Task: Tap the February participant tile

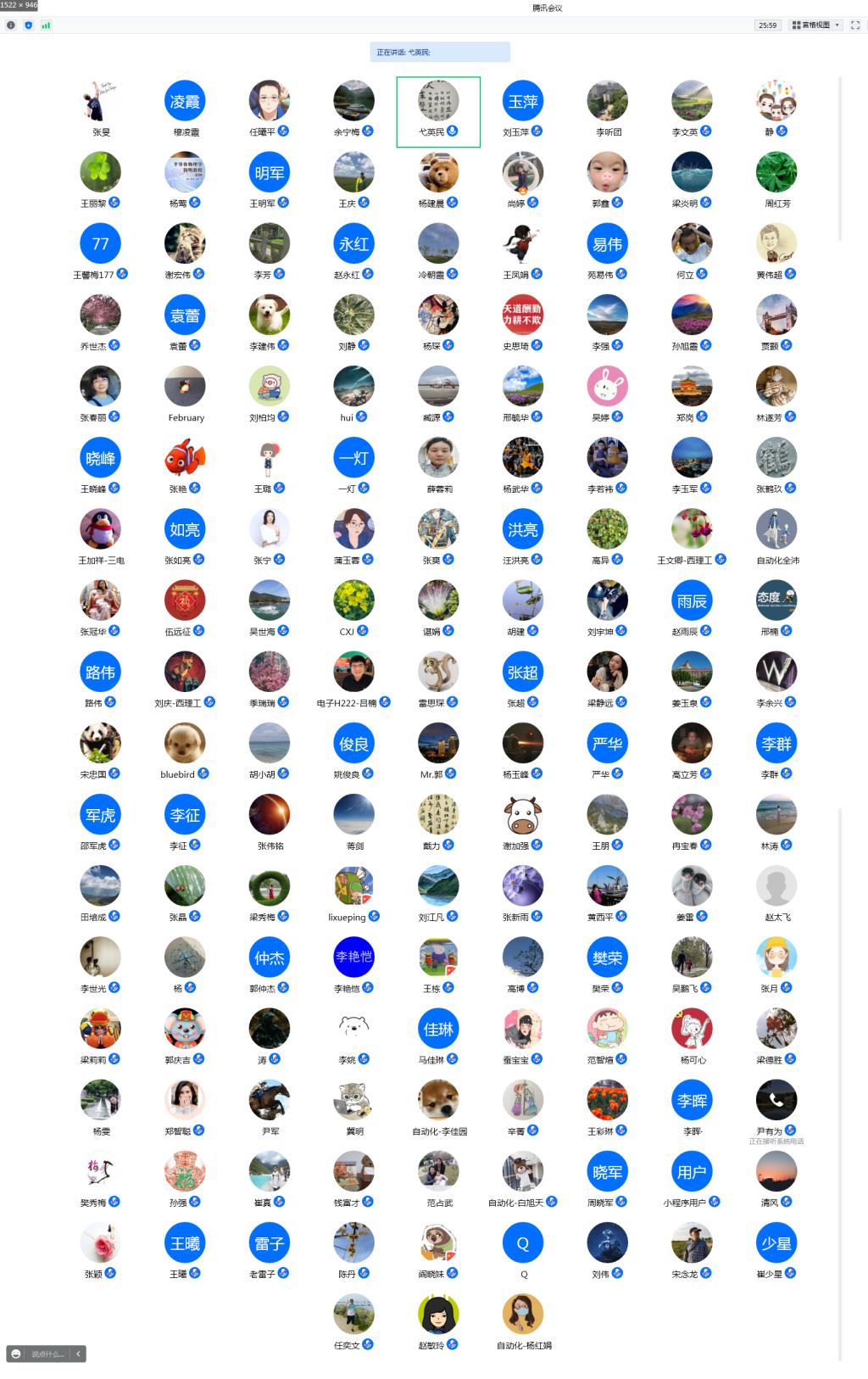Action: click(185, 388)
